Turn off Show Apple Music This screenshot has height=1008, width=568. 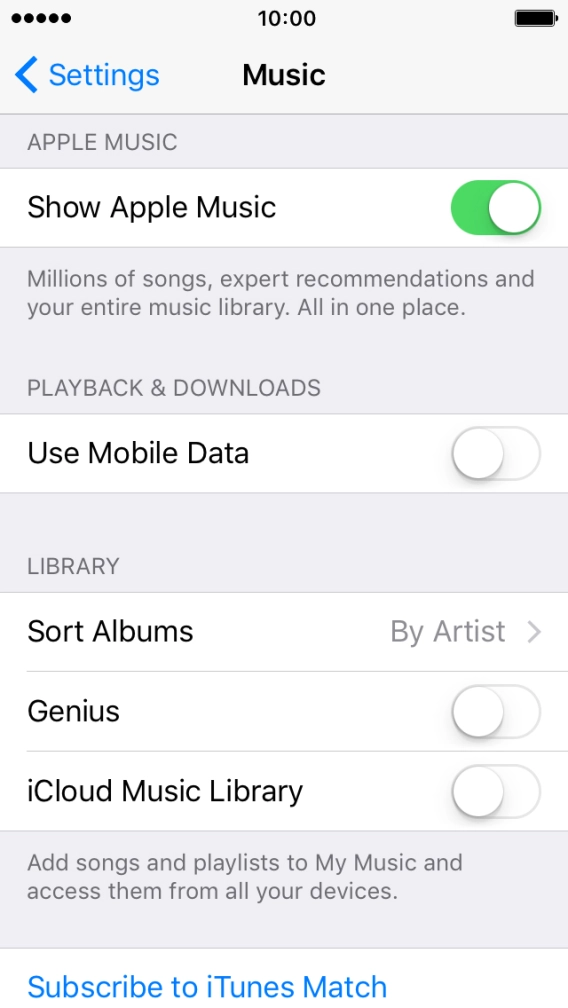coord(496,208)
